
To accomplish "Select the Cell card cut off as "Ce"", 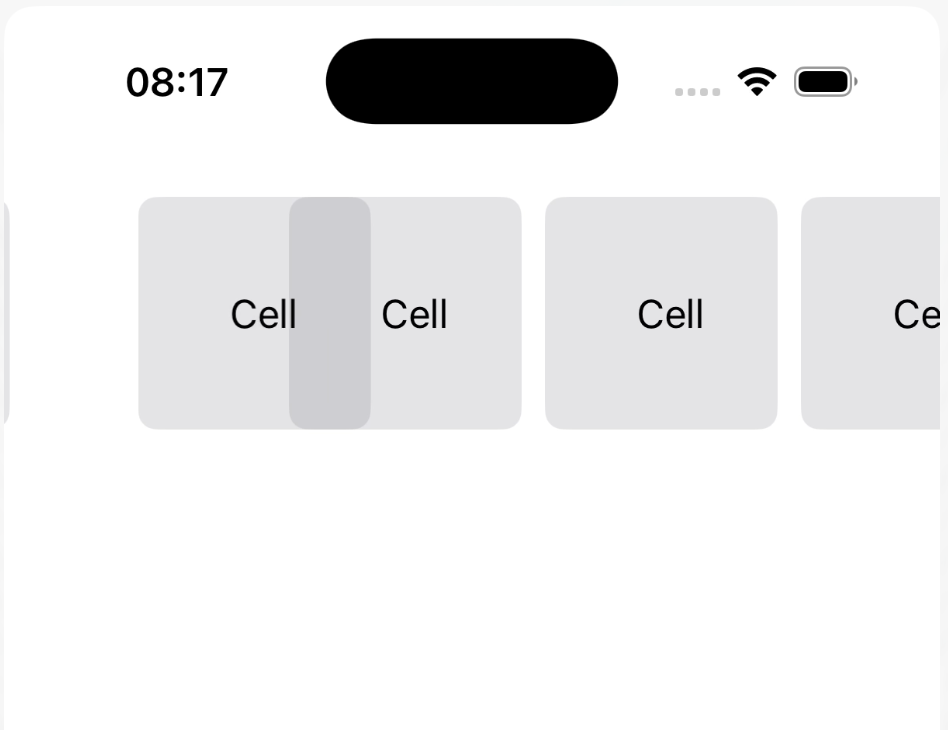I will (x=872, y=313).
